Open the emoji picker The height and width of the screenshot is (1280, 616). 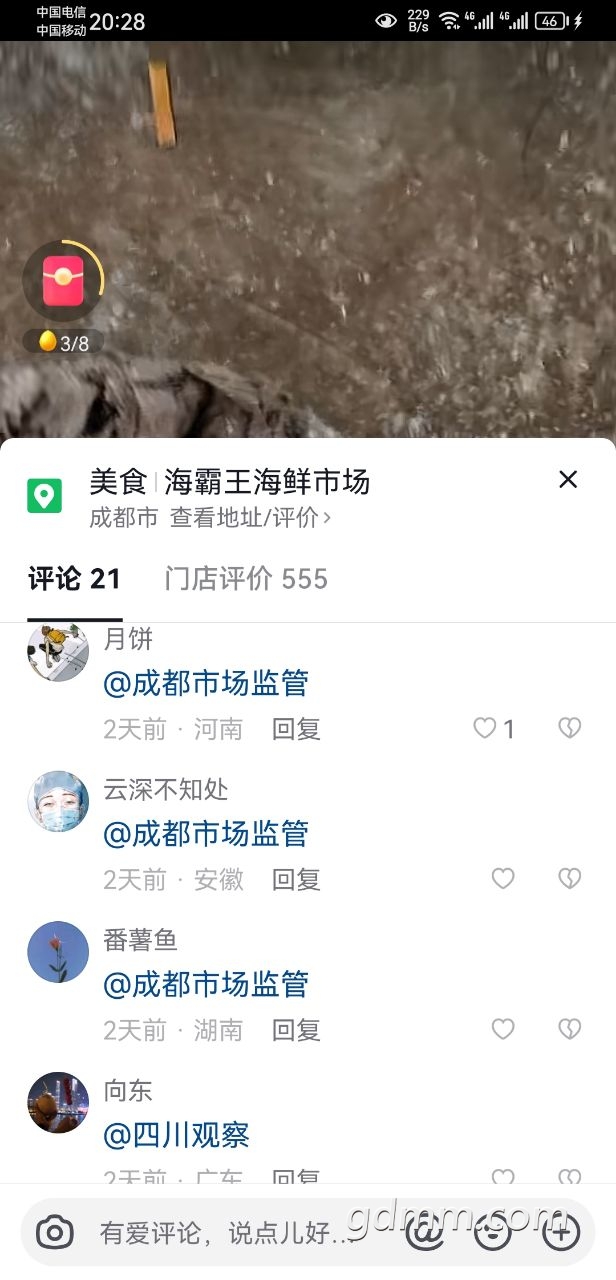click(492, 1232)
